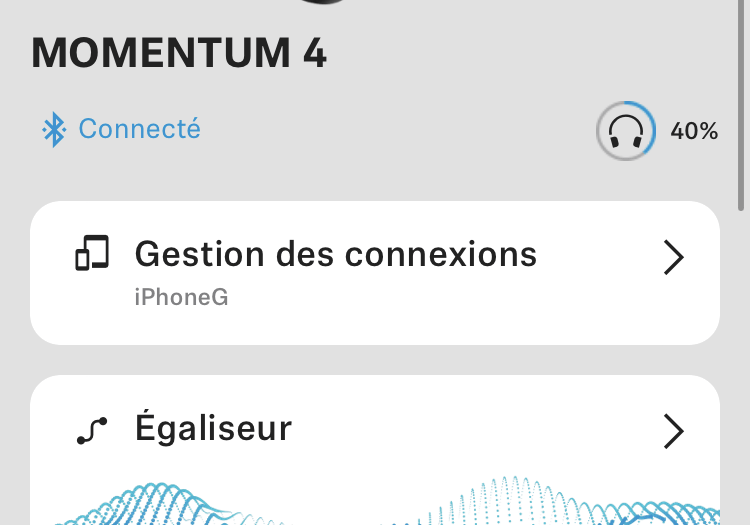The height and width of the screenshot is (525, 750).
Task: Open the Égaliseur card
Action: 375,432
